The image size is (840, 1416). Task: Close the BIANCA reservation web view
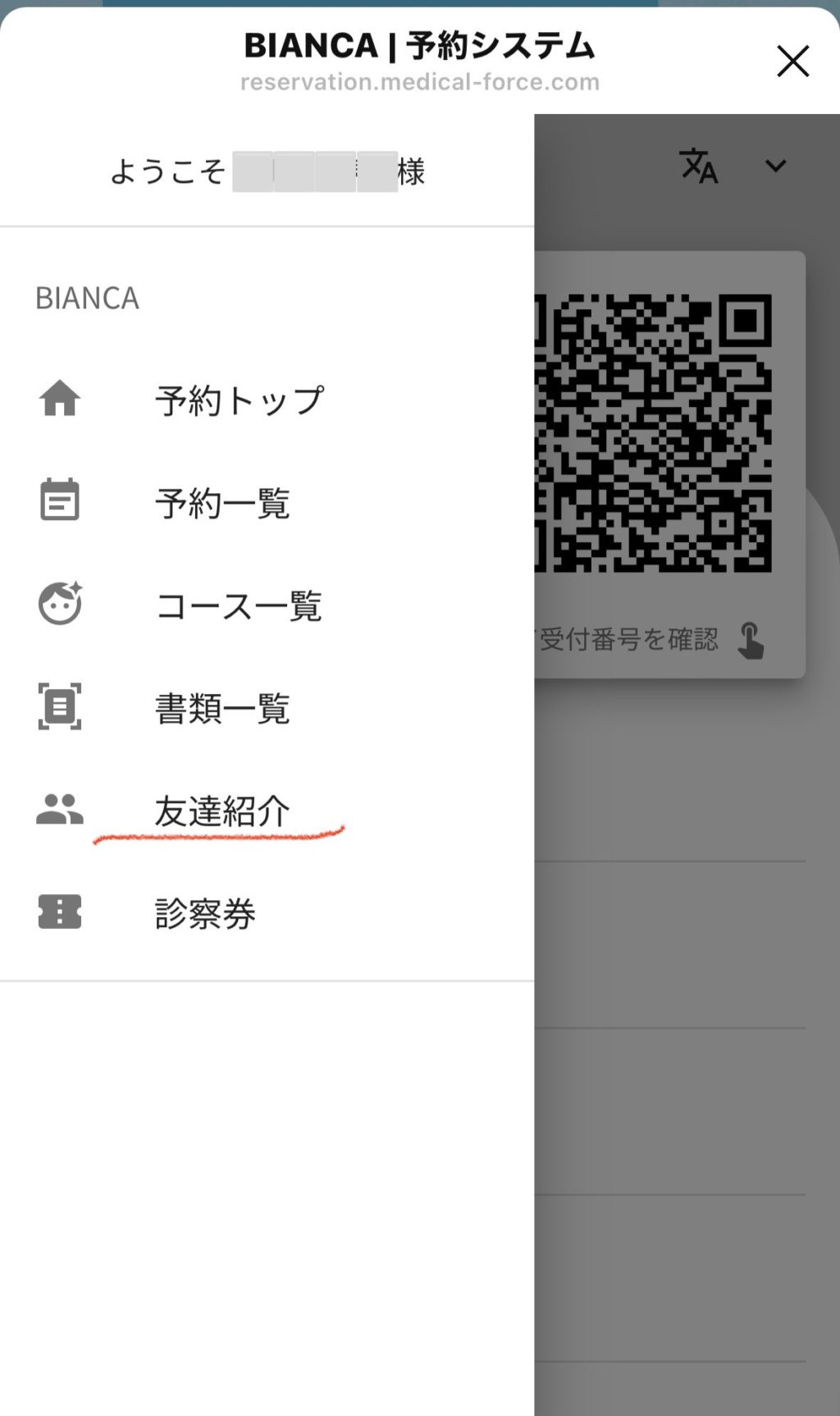[x=792, y=62]
